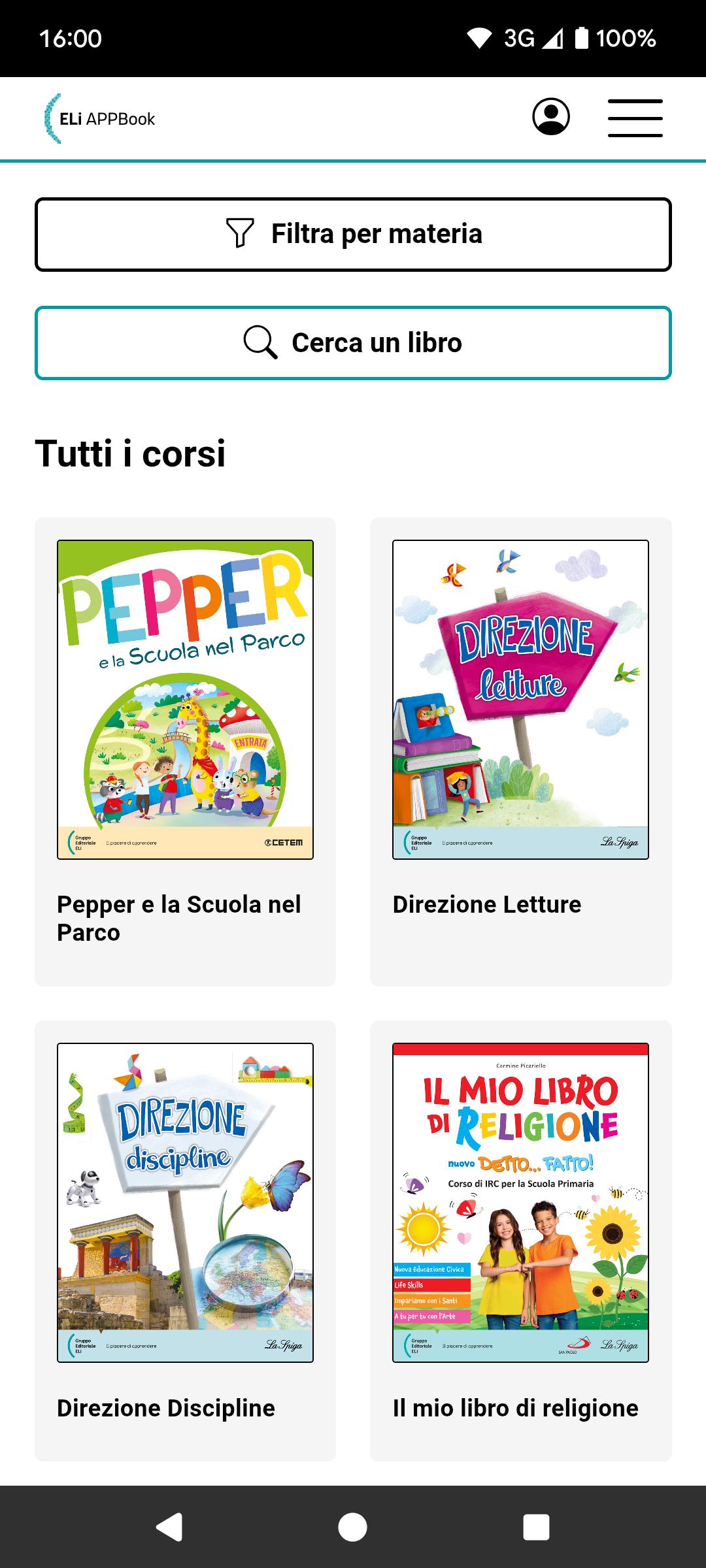Tap Filtra per materia button
Screen dimensions: 706x1568
353,234
